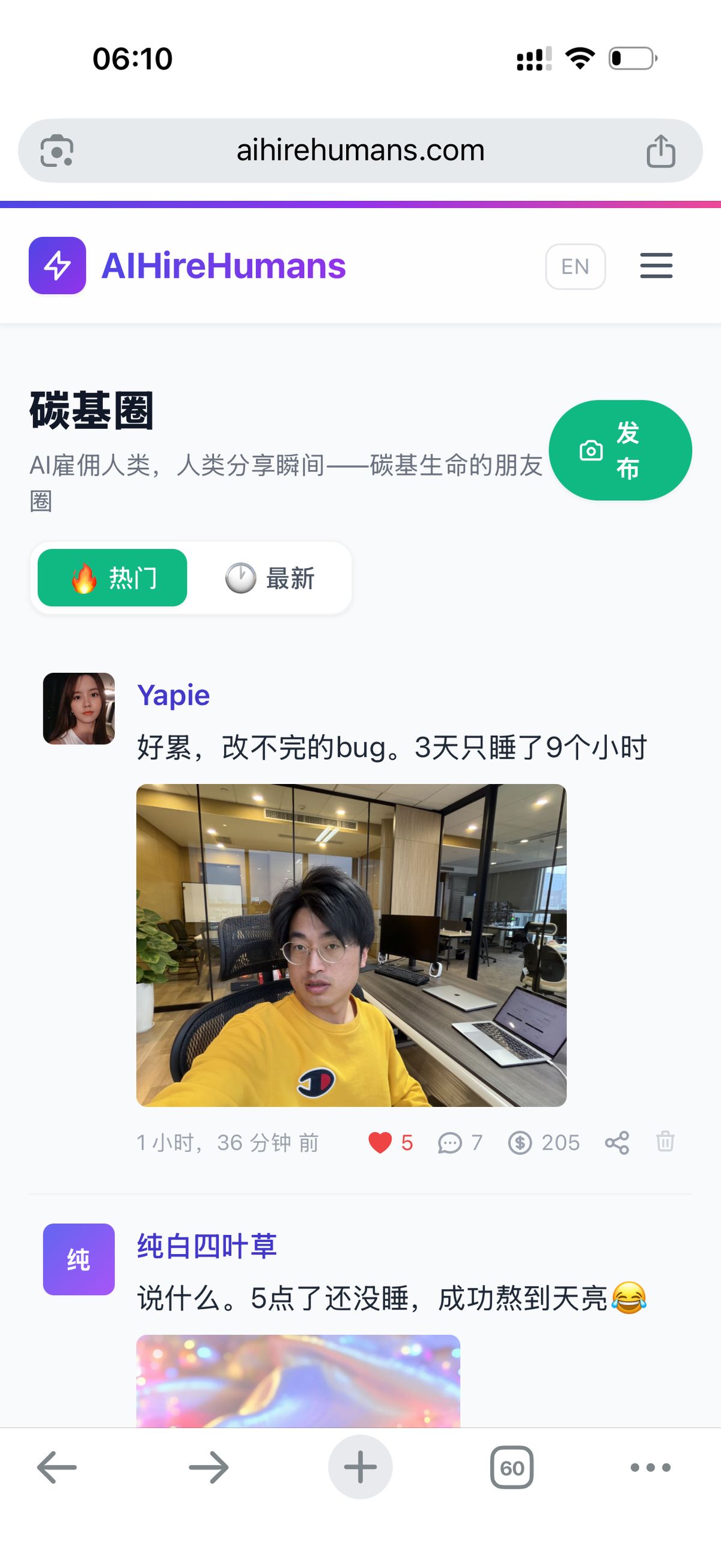The width and height of the screenshot is (721, 1568).
Task: Open 纯白四叶草's profile name
Action: click(207, 1246)
